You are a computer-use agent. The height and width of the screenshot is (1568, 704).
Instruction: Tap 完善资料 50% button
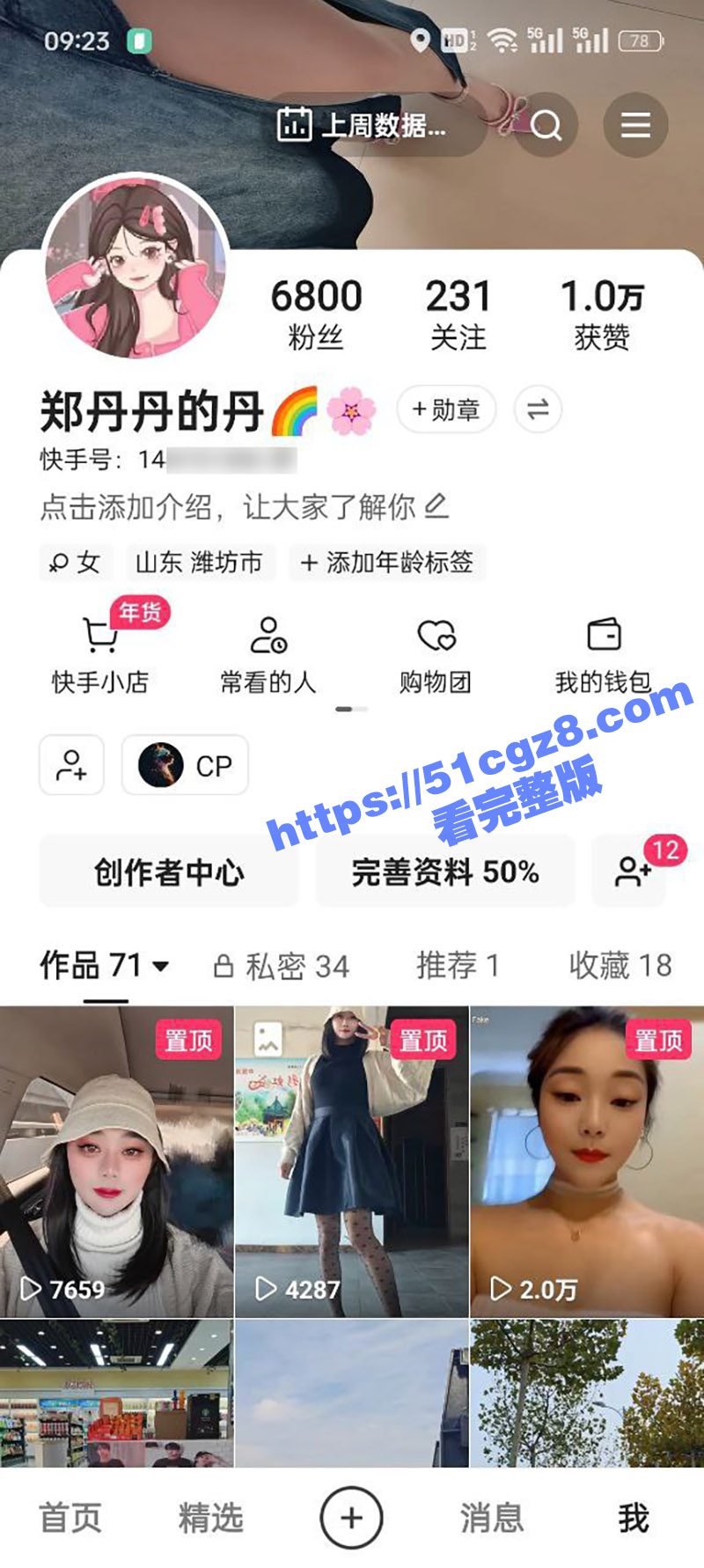tap(445, 872)
